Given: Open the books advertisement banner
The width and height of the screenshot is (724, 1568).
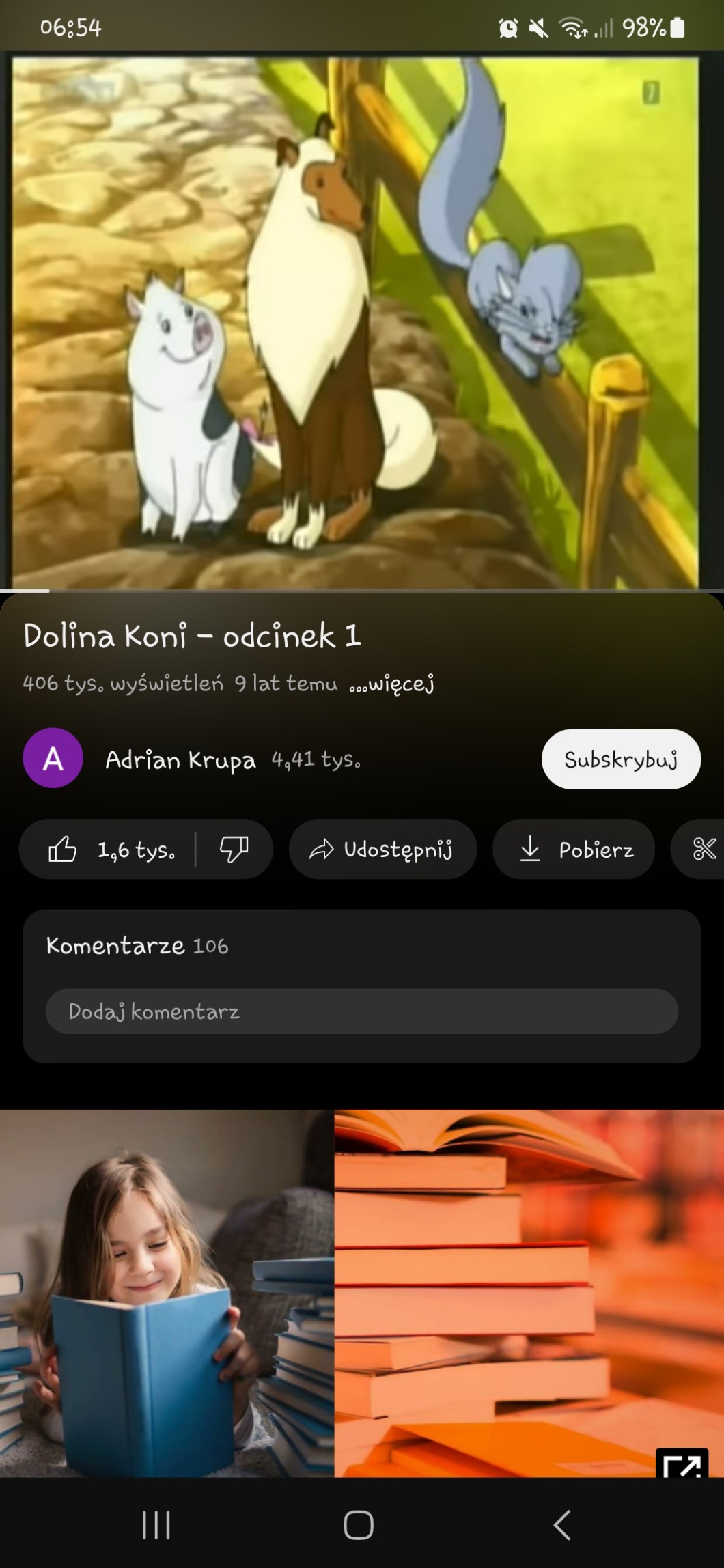Looking at the screenshot, I should click(362, 1293).
